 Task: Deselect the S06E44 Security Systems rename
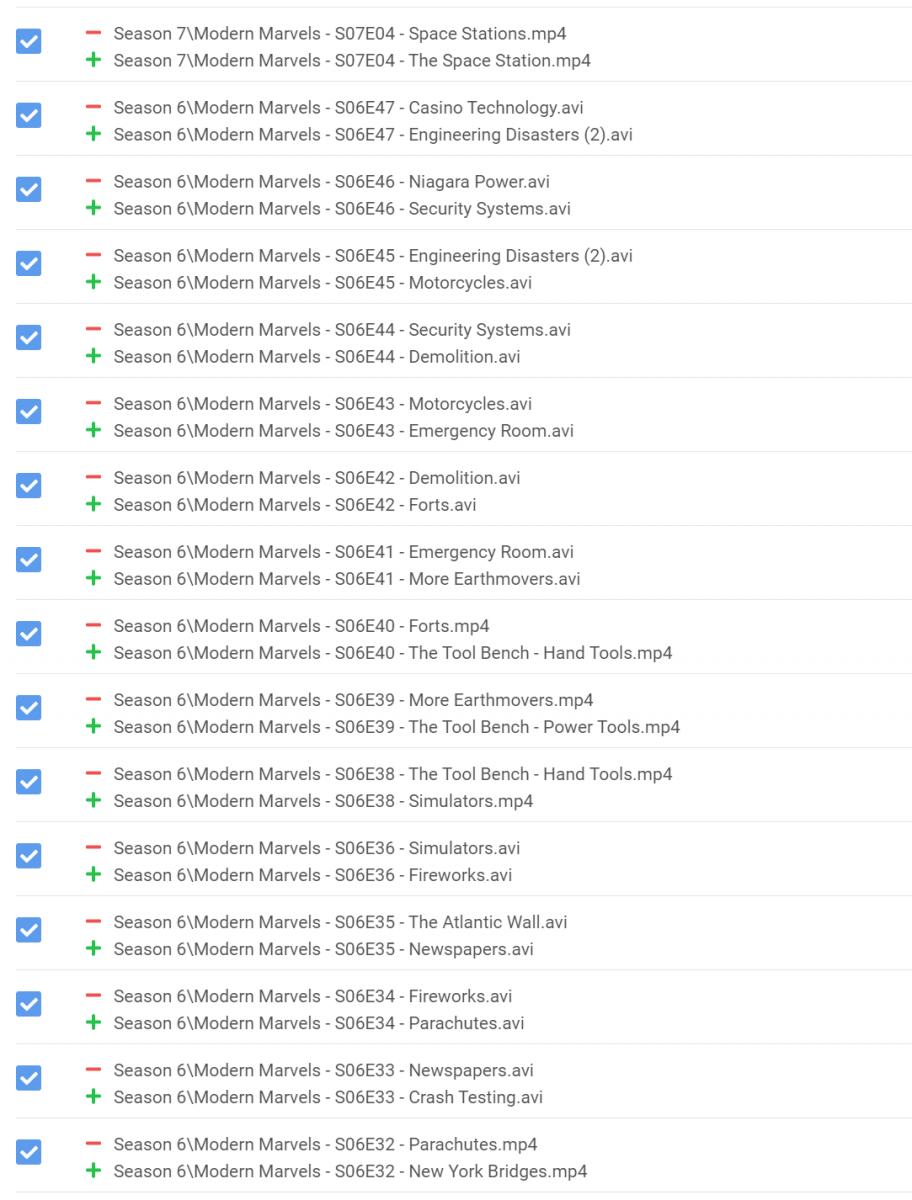29,337
